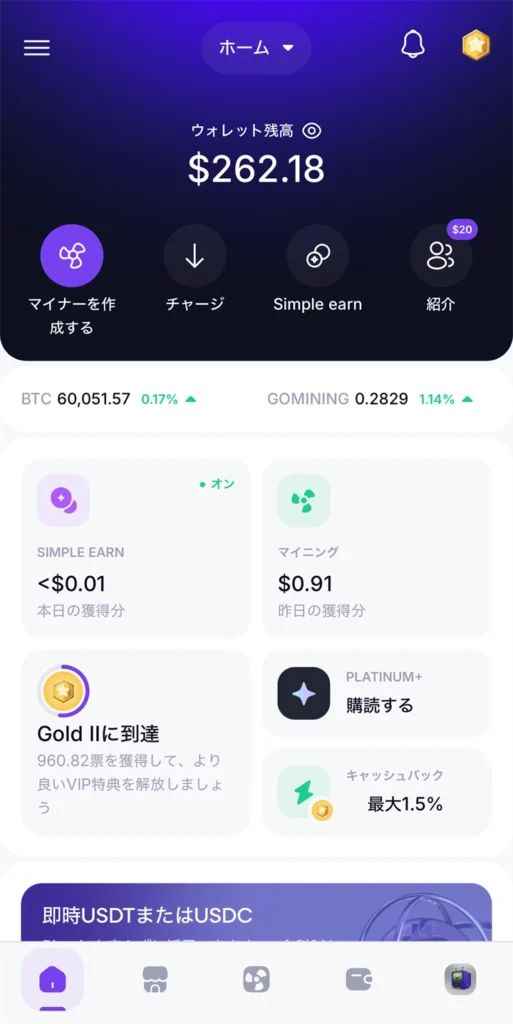Open the Gold II VIP progress card
This screenshot has height=1024, width=513.
pyautogui.click(x=136, y=742)
